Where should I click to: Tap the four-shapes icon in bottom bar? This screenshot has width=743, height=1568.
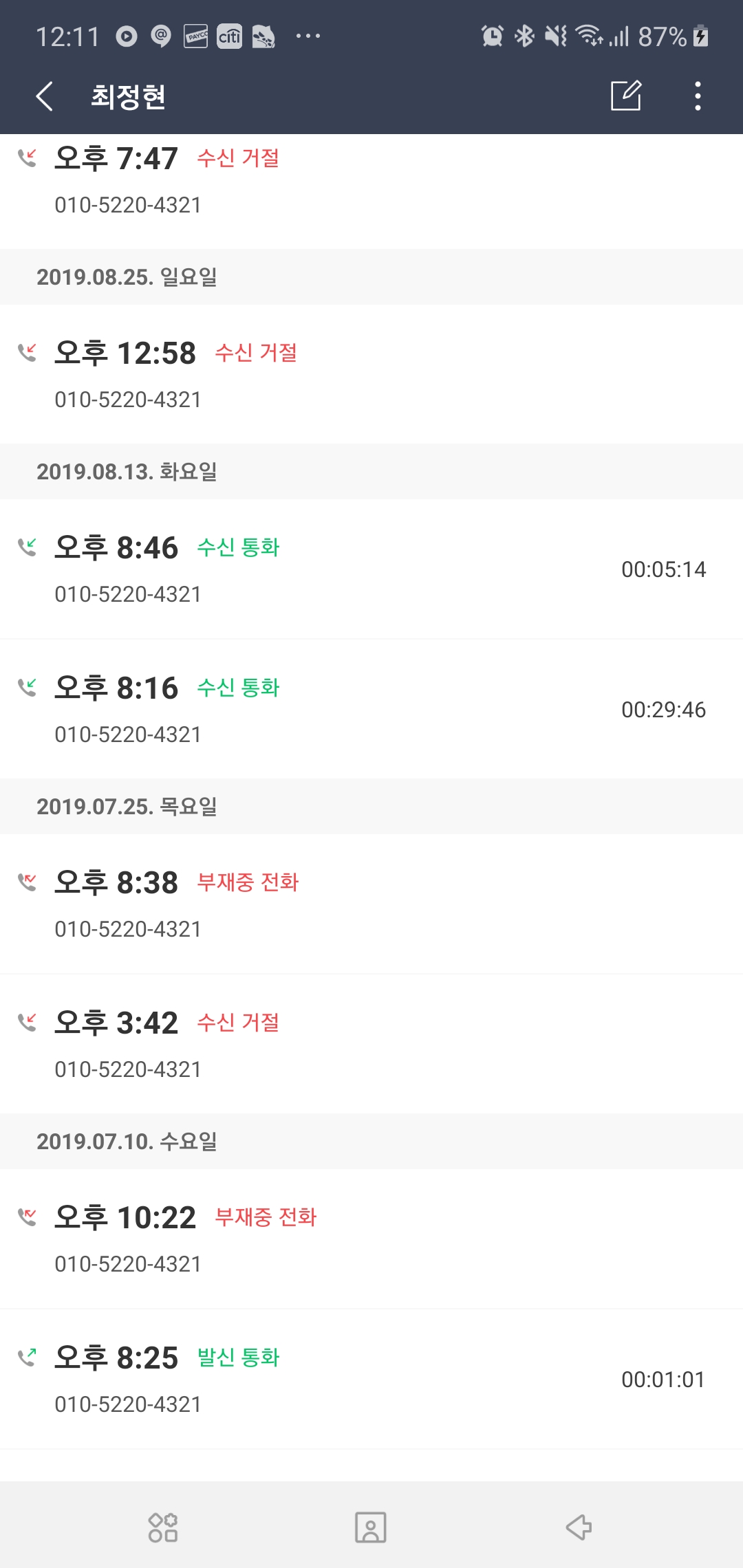click(x=163, y=1527)
